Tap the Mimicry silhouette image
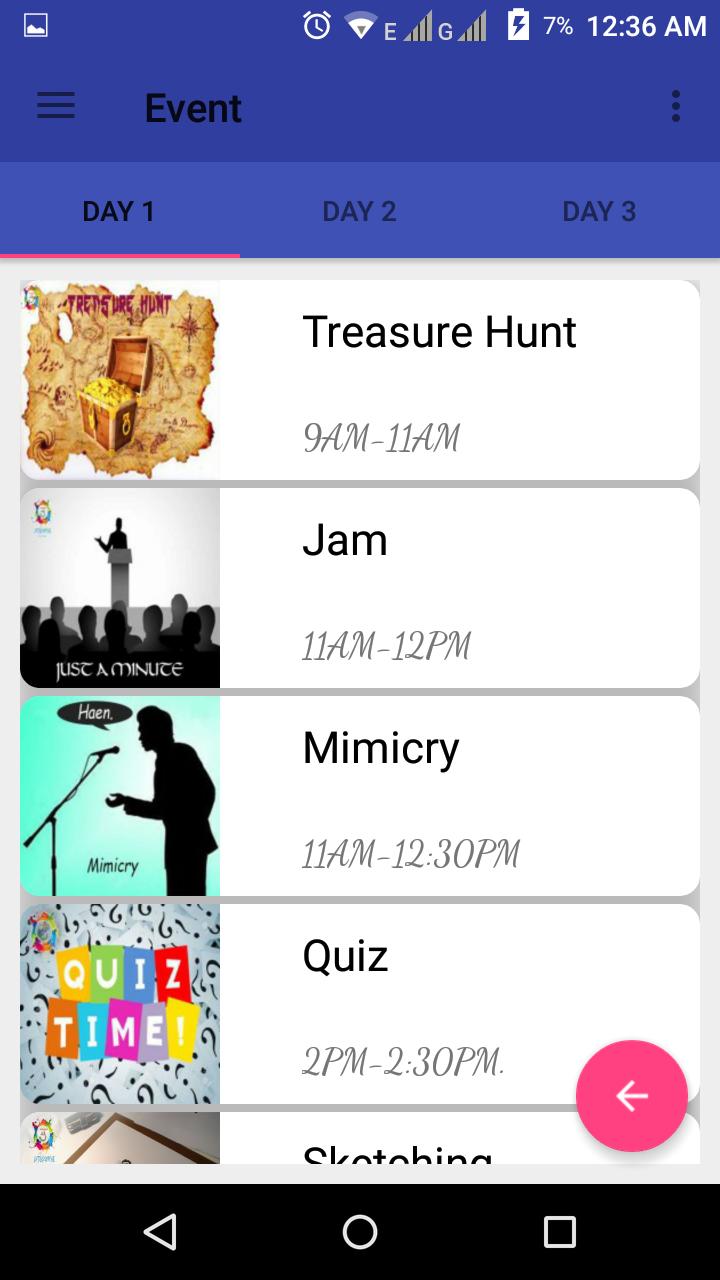Viewport: 720px width, 1280px height. [119, 796]
